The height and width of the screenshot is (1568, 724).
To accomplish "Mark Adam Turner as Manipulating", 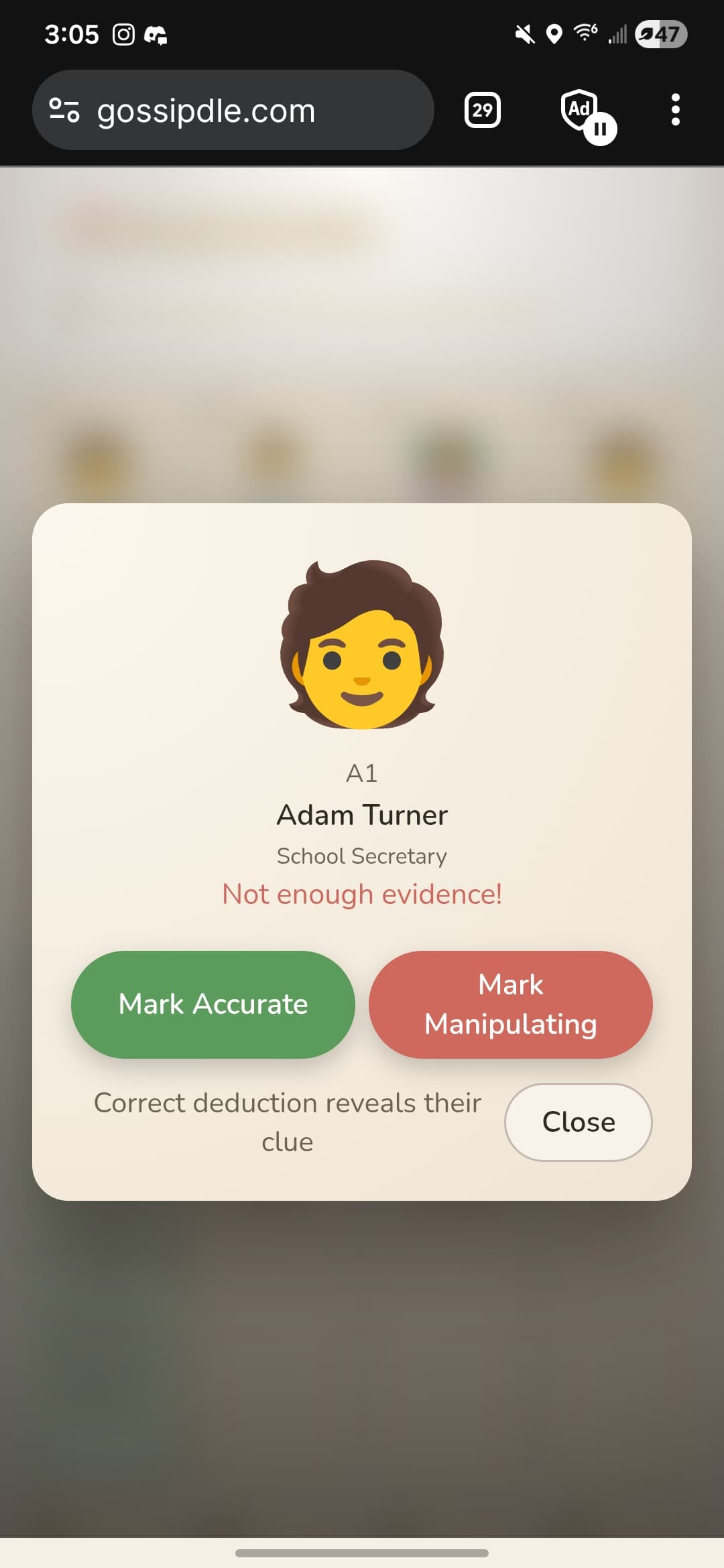I will click(510, 1004).
